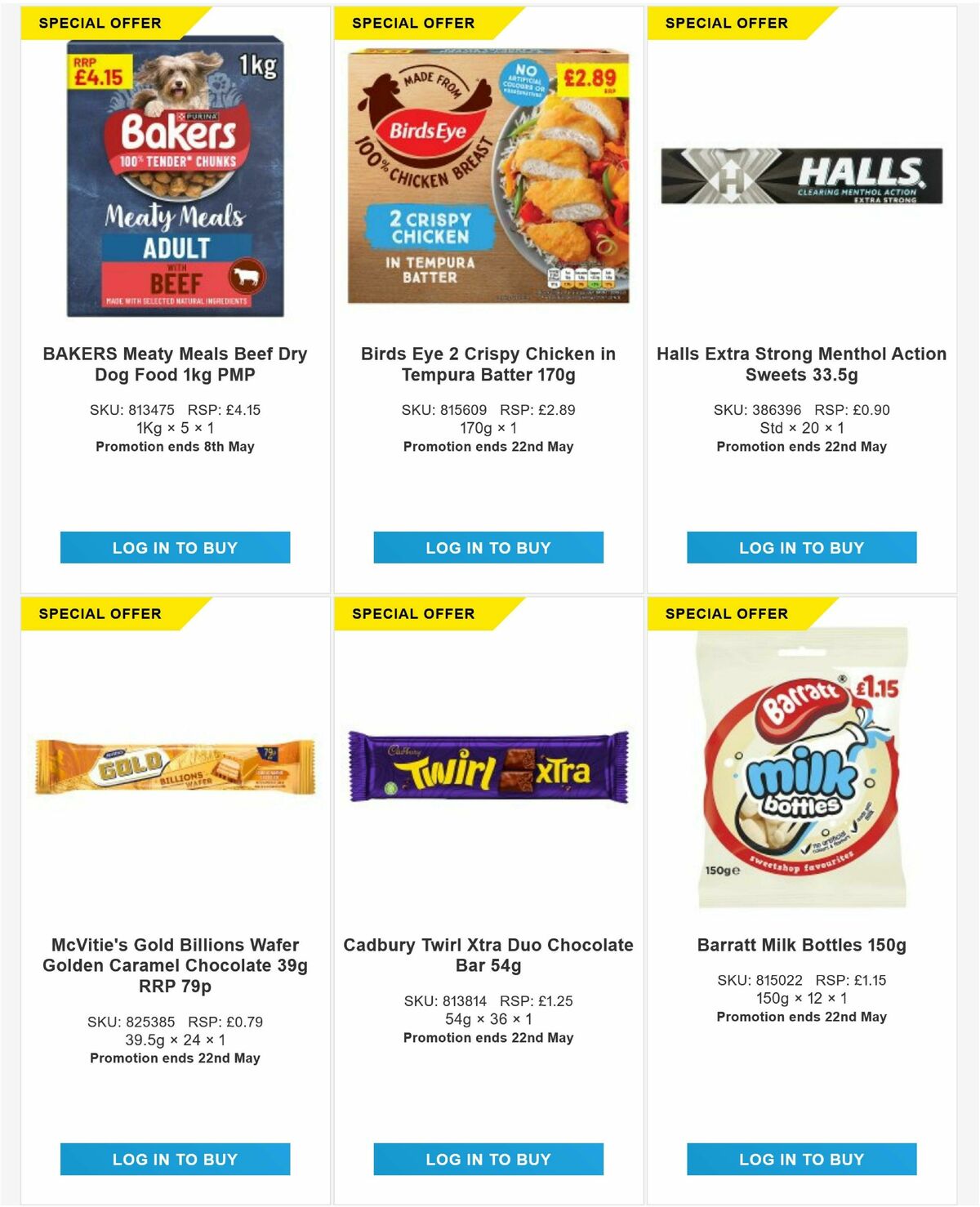Open the BAKERS Meaty Meals Beef product title
This screenshot has height=1207, width=980.
coord(174,364)
